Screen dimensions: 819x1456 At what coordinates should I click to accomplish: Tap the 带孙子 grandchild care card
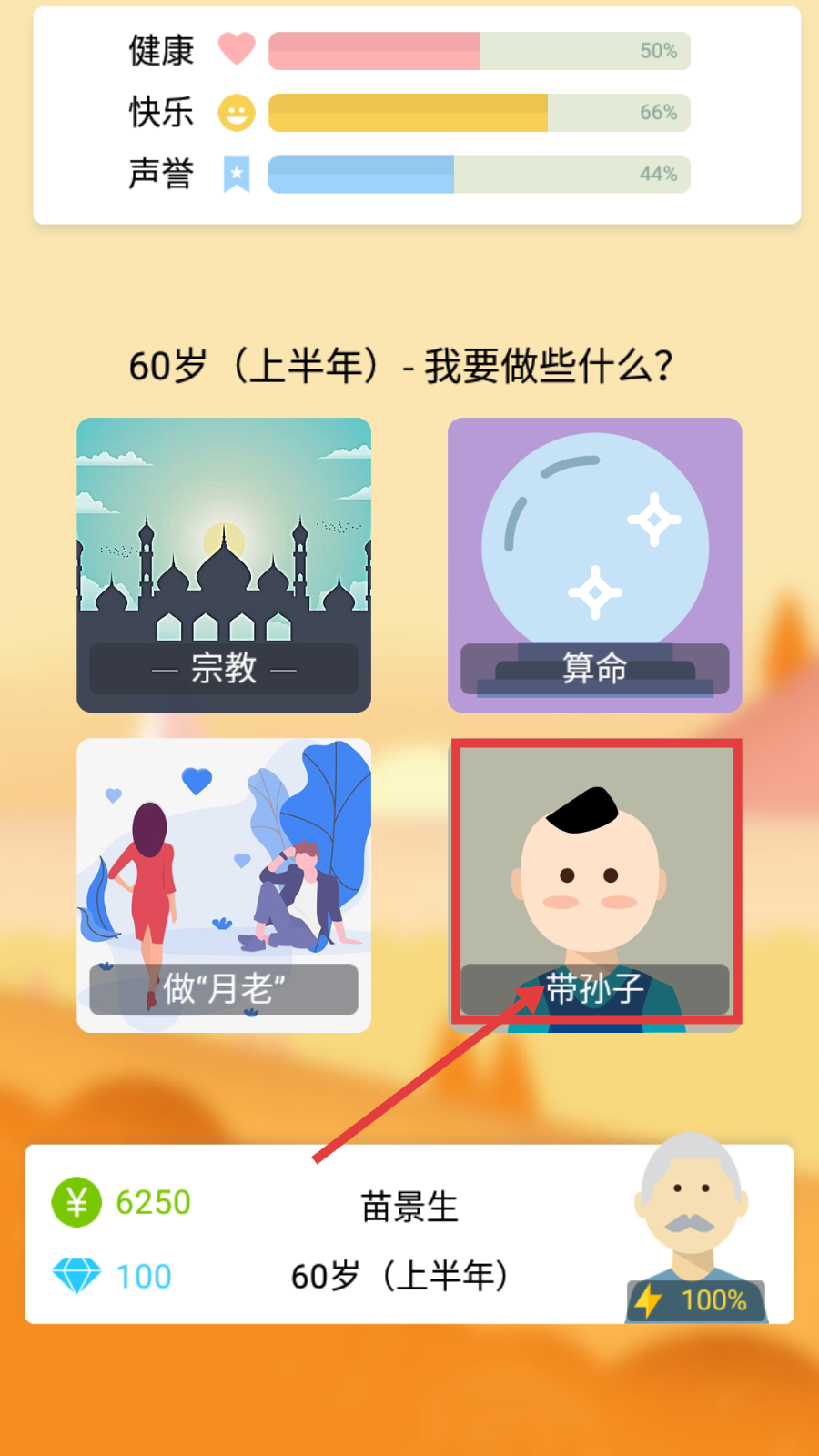coord(595,883)
